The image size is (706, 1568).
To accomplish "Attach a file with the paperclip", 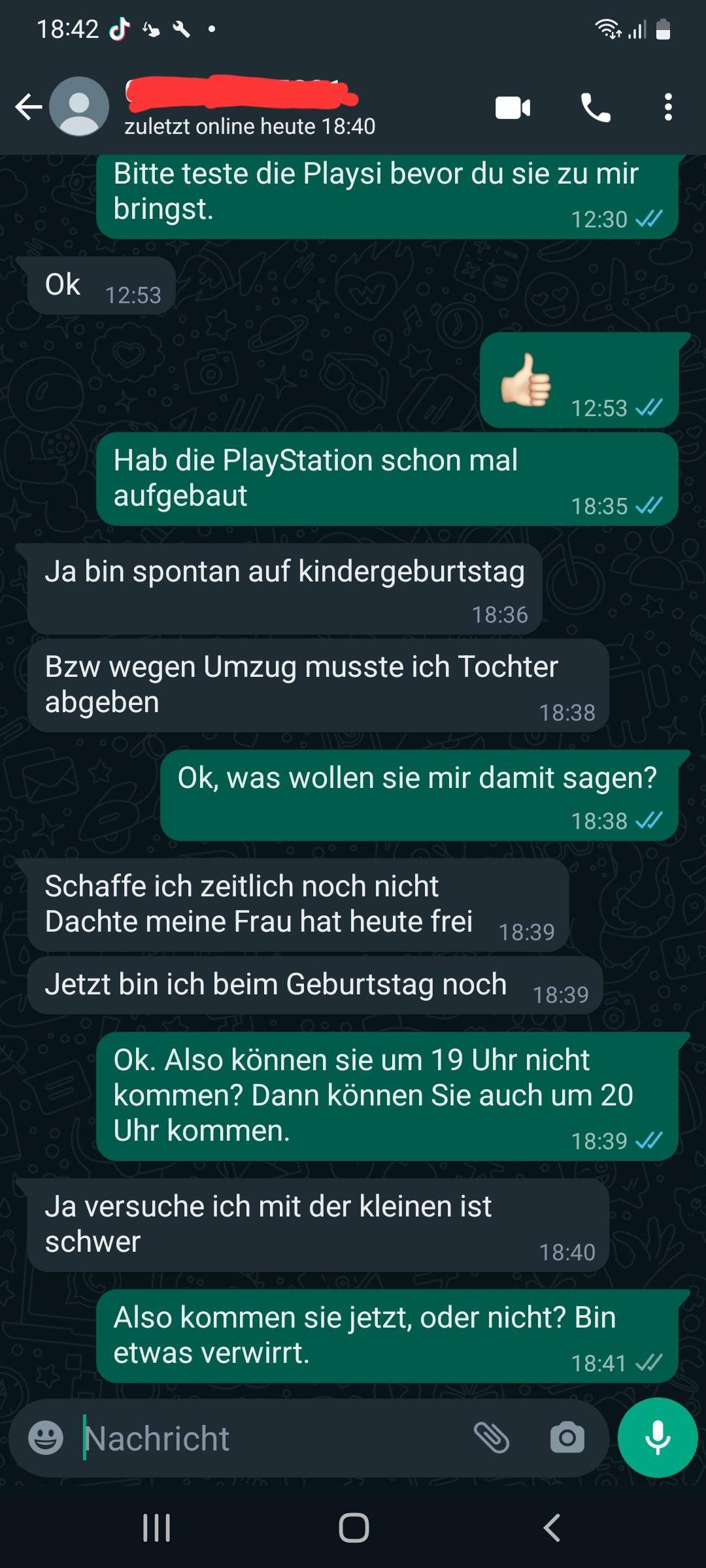I will (x=492, y=1438).
